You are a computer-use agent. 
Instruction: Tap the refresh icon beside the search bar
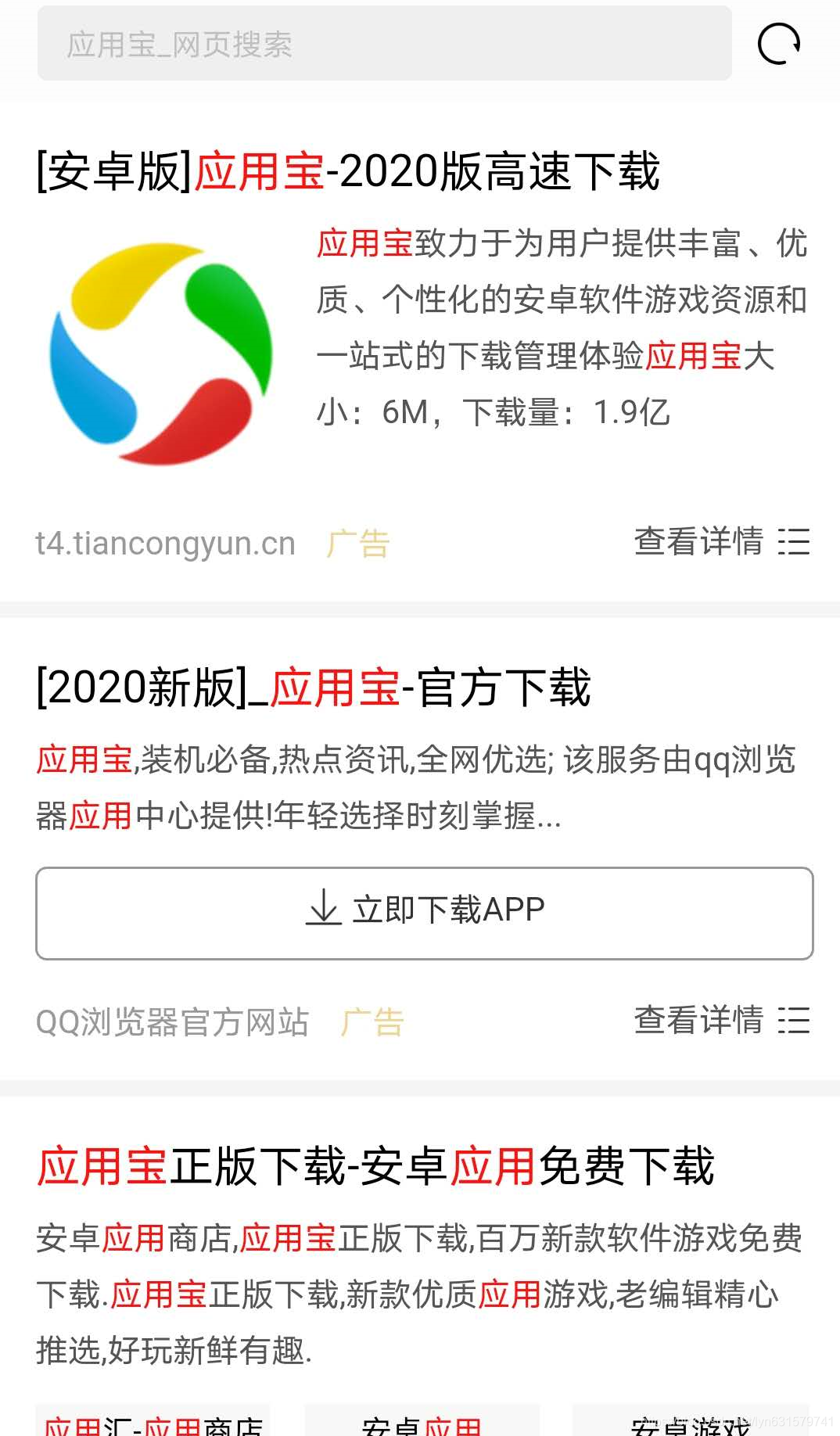tap(778, 45)
